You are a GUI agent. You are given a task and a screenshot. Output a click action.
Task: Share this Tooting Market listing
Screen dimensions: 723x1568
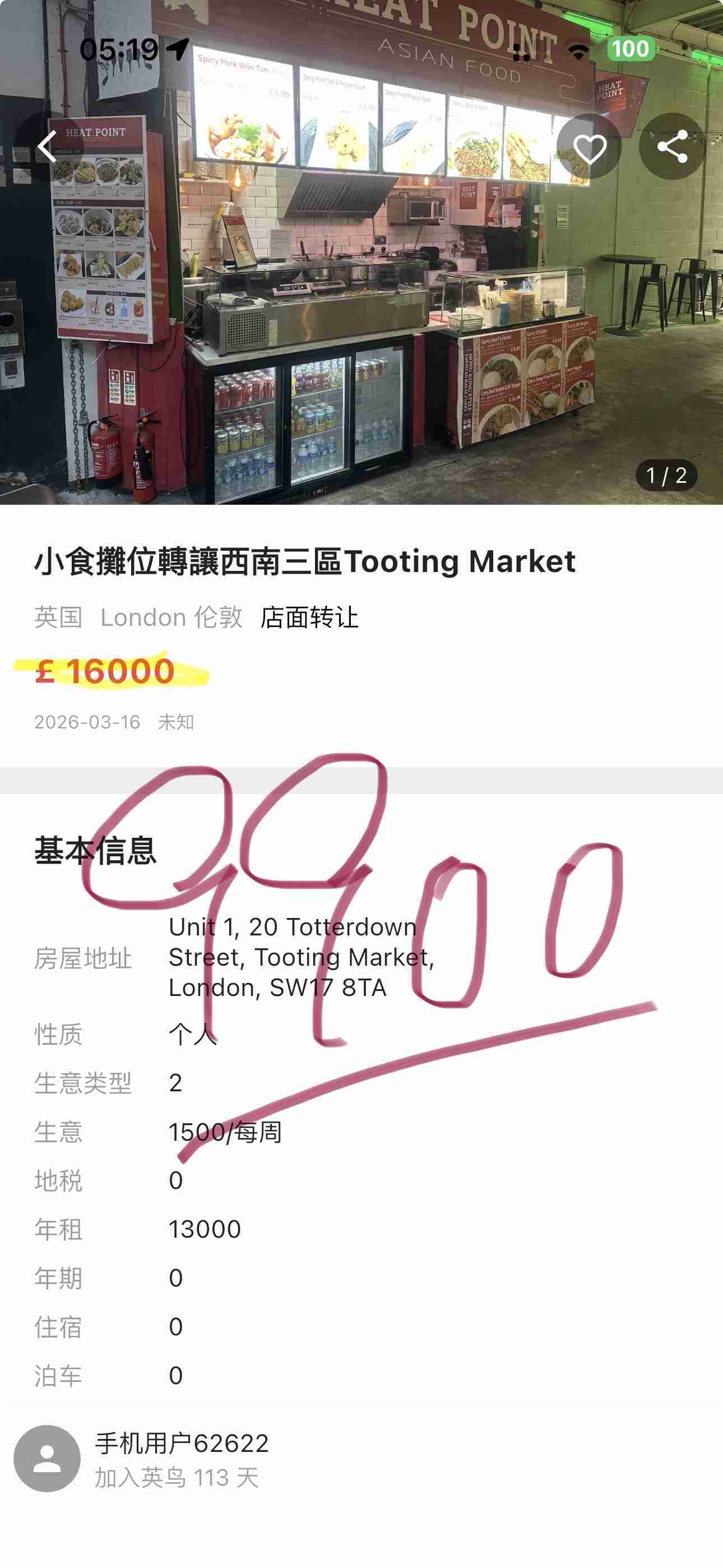pos(672,146)
